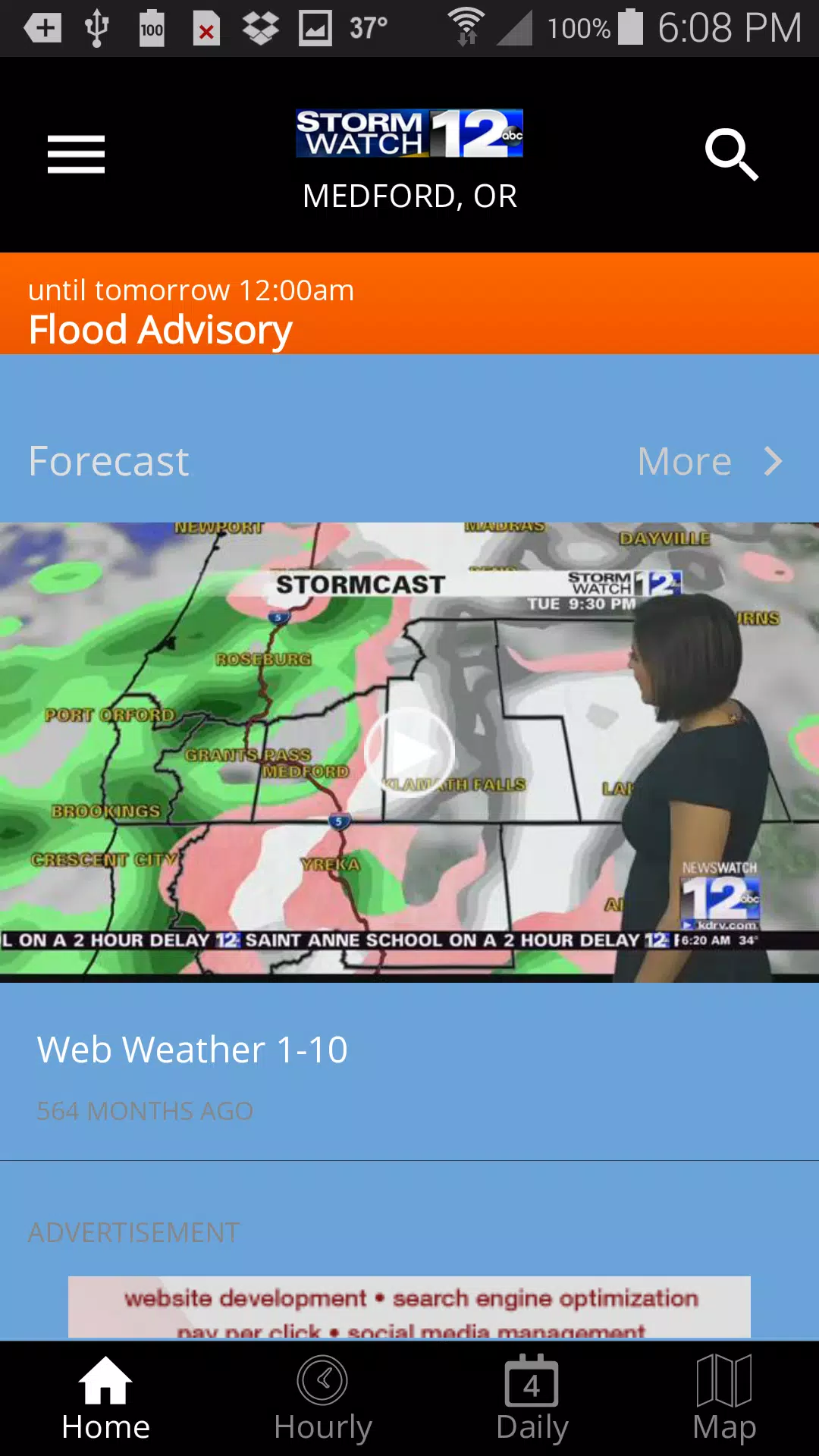Open the search function

click(730, 155)
